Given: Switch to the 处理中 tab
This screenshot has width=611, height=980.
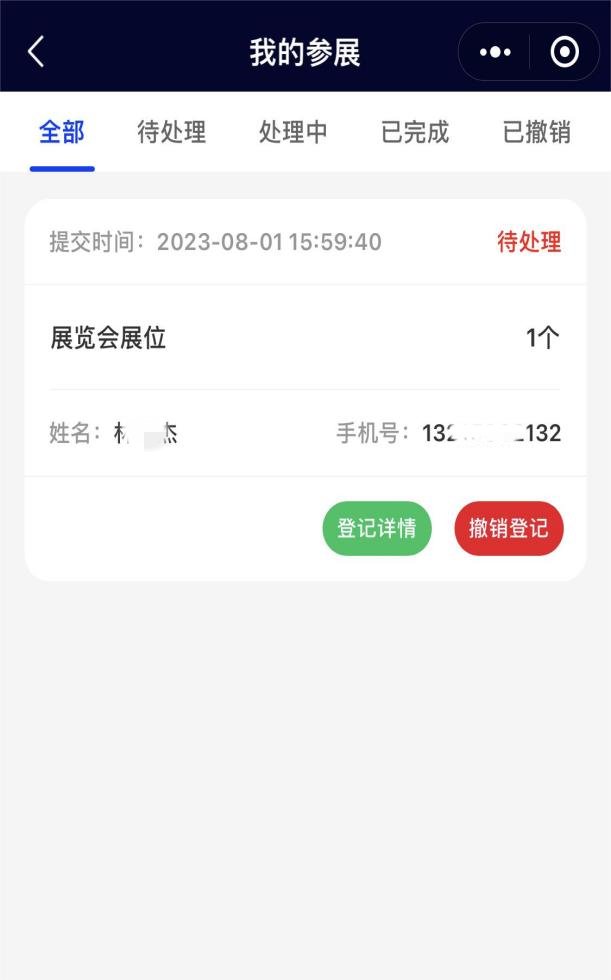Looking at the screenshot, I should pyautogui.click(x=293, y=132).
